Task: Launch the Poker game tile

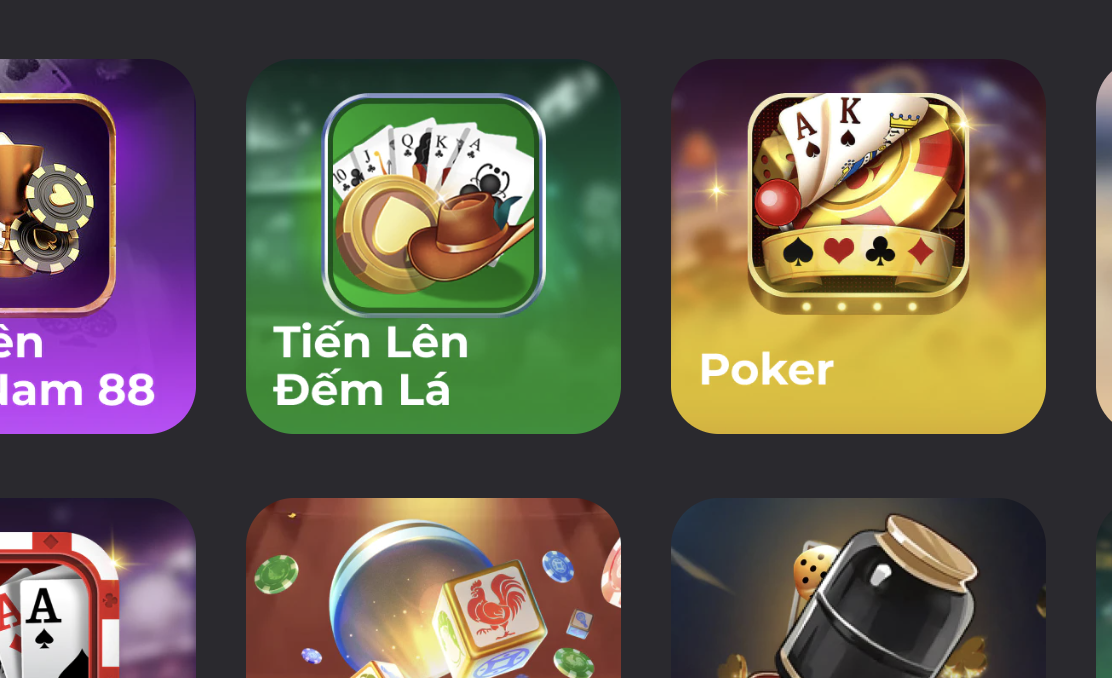Action: 858,246
